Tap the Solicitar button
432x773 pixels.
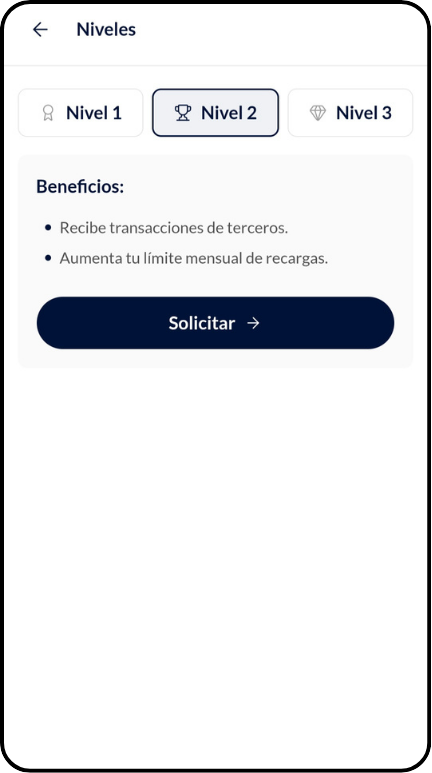[216, 323]
